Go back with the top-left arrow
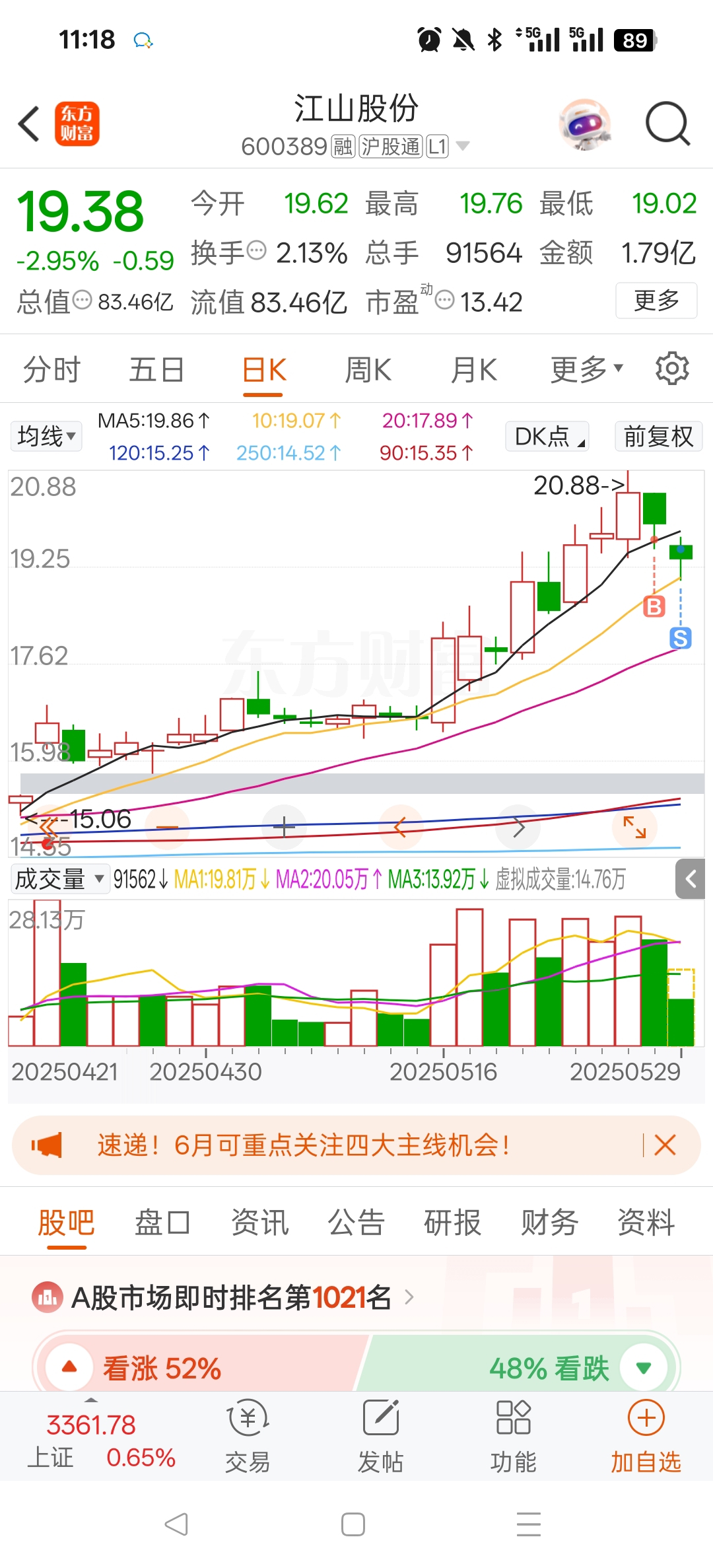713x1568 pixels. (29, 124)
